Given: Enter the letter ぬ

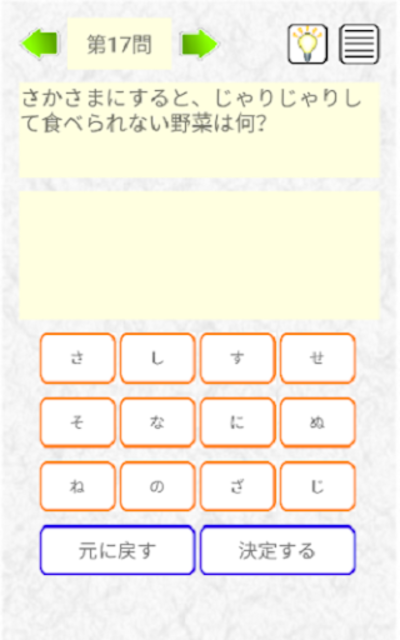Looking at the screenshot, I should click(x=318, y=422).
